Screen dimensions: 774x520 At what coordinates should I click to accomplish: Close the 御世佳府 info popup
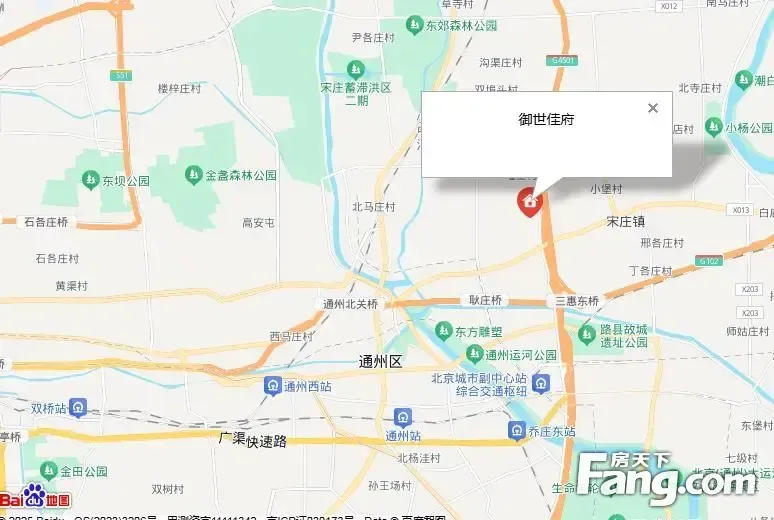(653, 108)
